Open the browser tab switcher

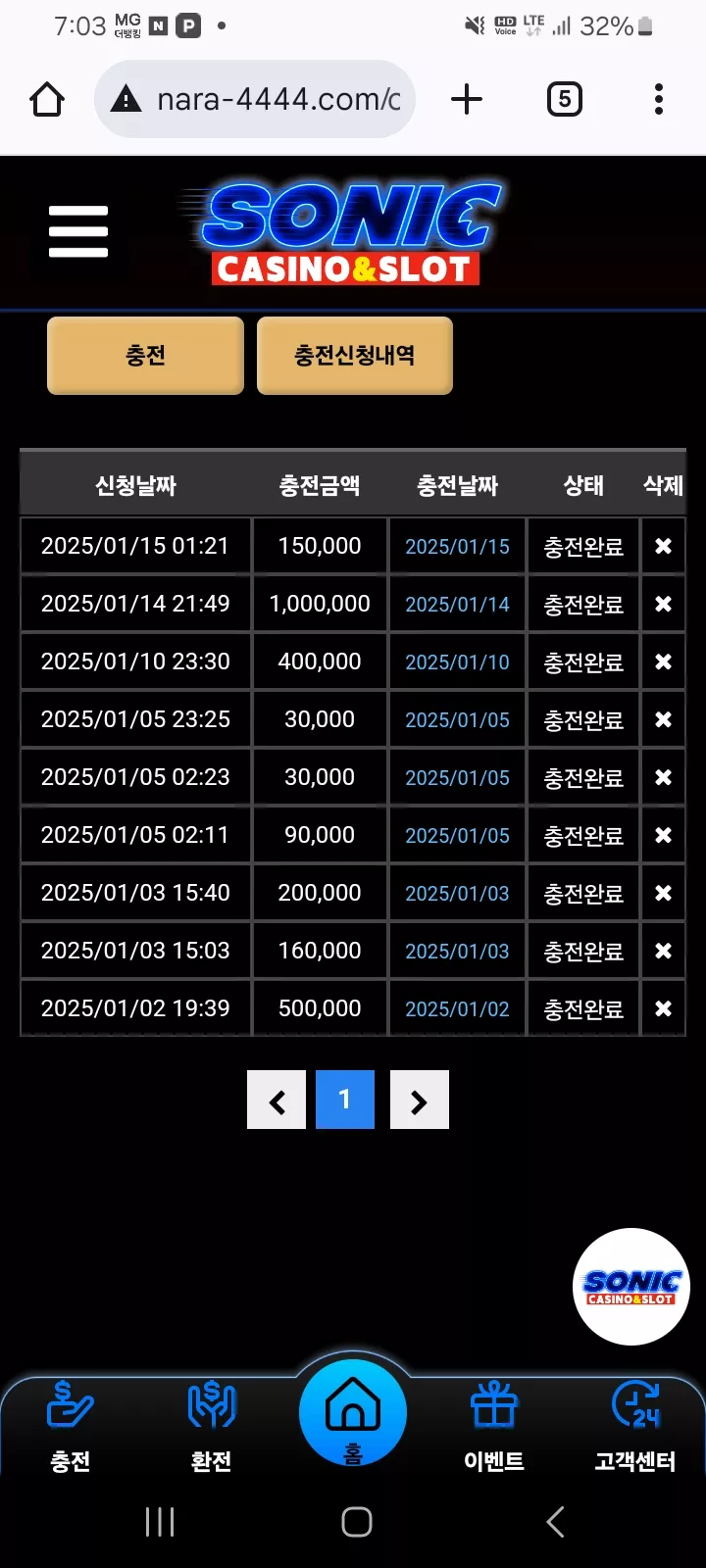tap(565, 99)
